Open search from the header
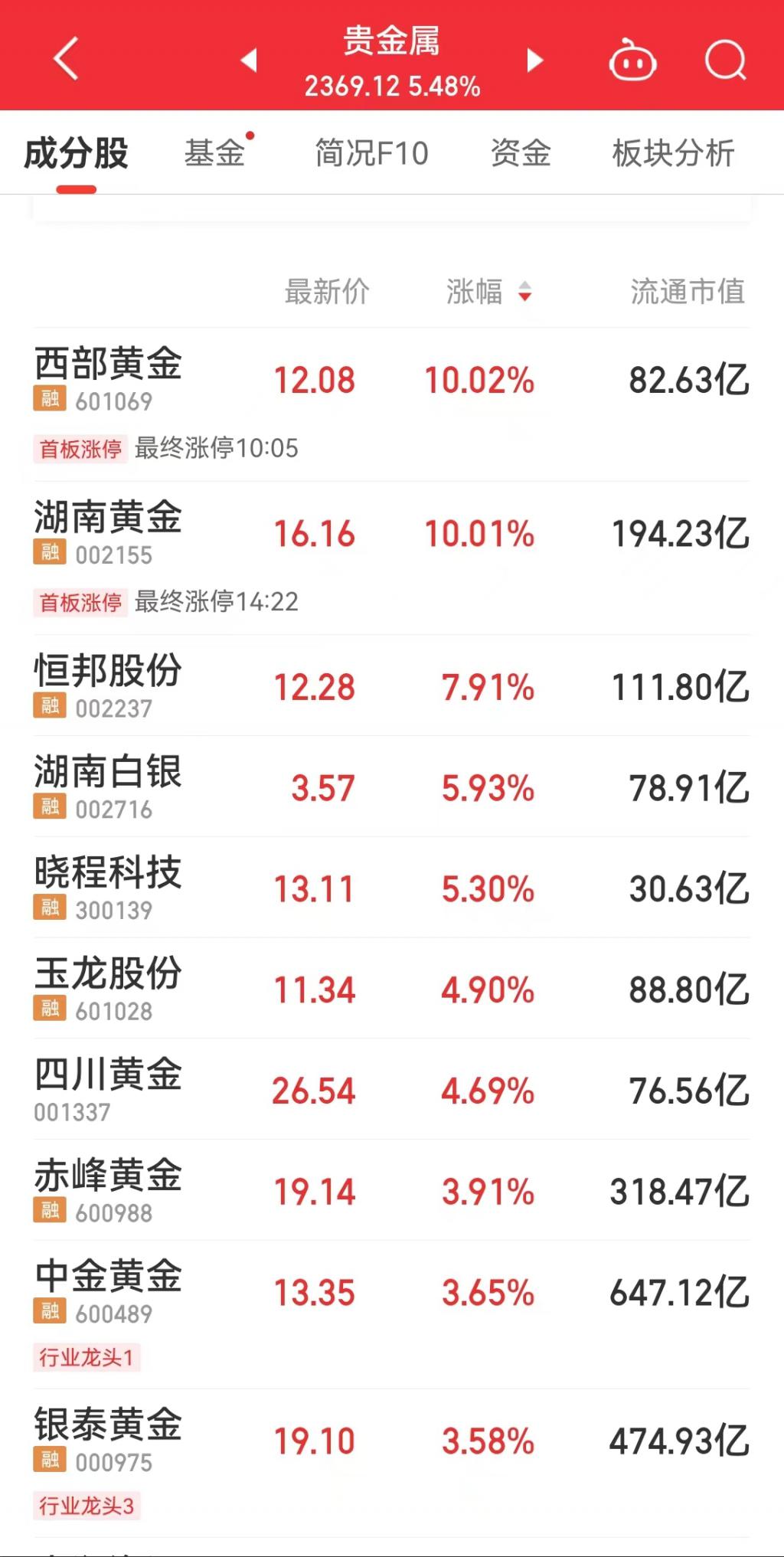 pyautogui.click(x=725, y=60)
